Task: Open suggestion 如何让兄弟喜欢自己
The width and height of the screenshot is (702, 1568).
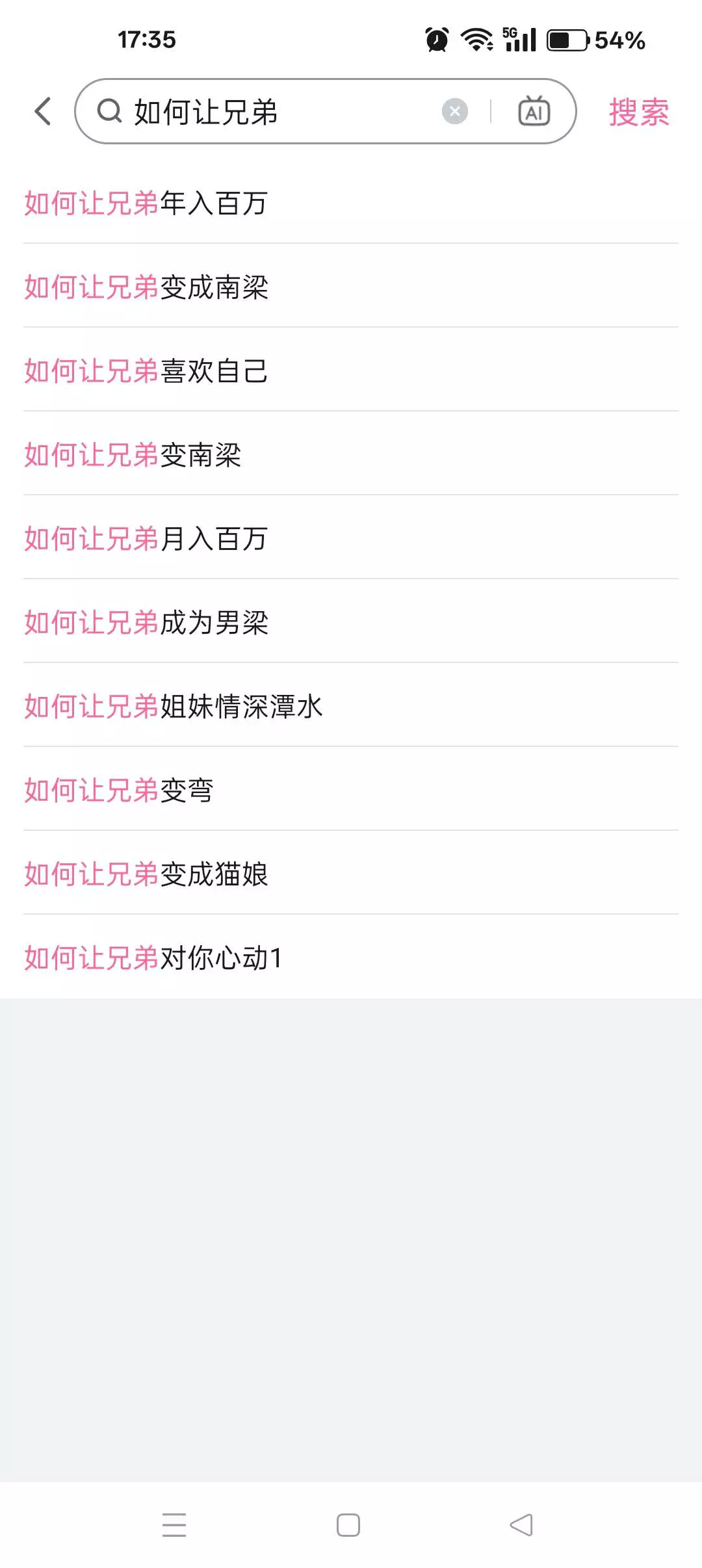Action: pyautogui.click(x=146, y=371)
